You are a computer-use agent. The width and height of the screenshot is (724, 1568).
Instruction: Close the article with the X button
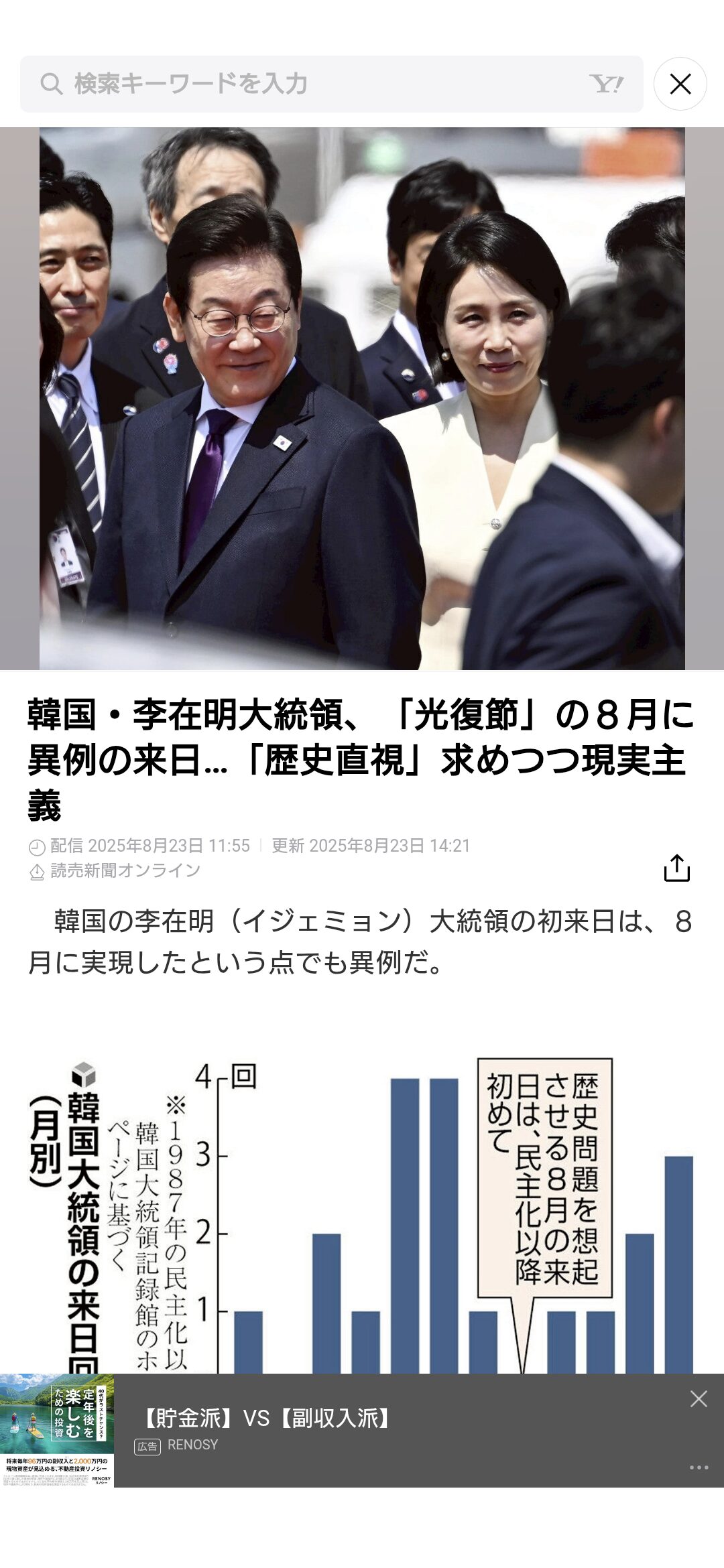(680, 84)
